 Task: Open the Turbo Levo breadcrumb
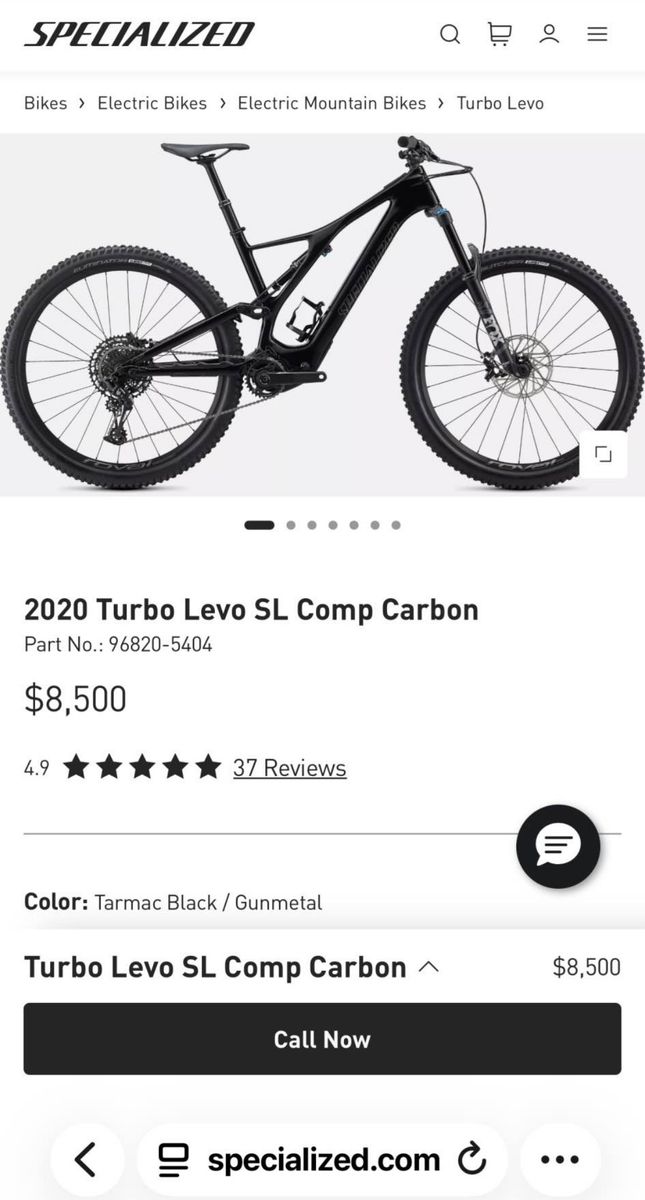click(x=500, y=103)
